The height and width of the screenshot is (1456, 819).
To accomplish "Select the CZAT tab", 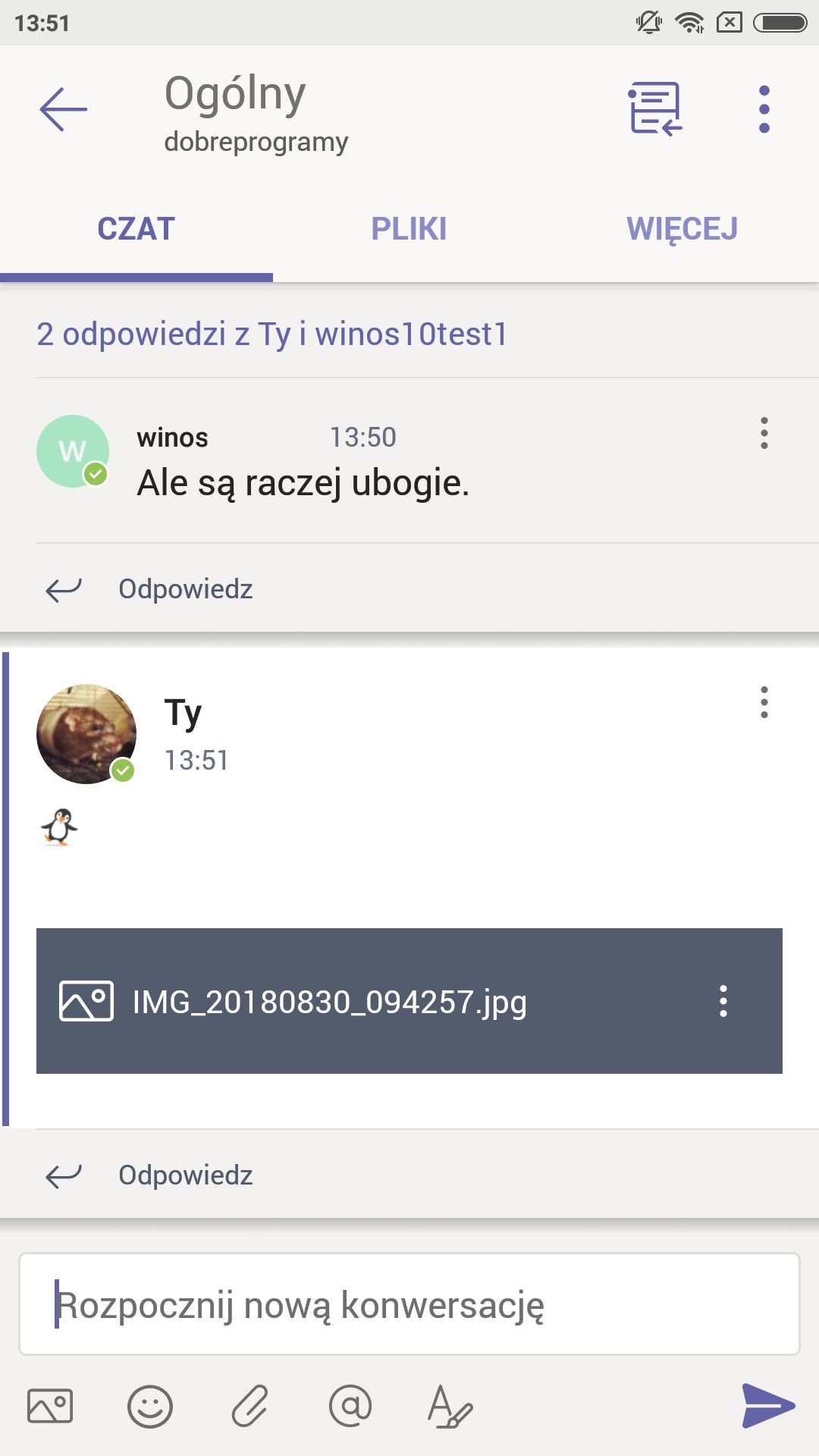I will click(136, 228).
